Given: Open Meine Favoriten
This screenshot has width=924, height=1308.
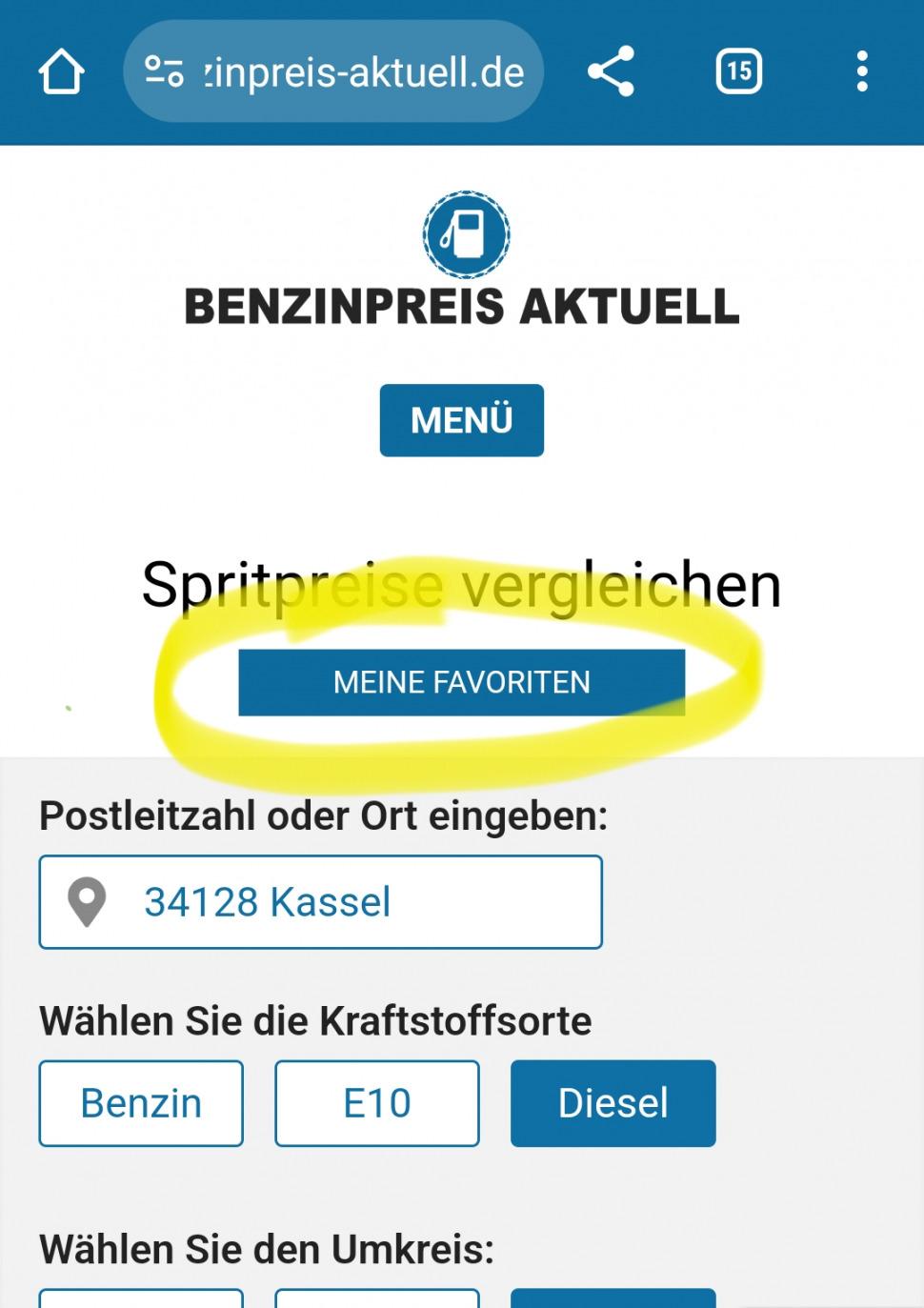Looking at the screenshot, I should 461,682.
